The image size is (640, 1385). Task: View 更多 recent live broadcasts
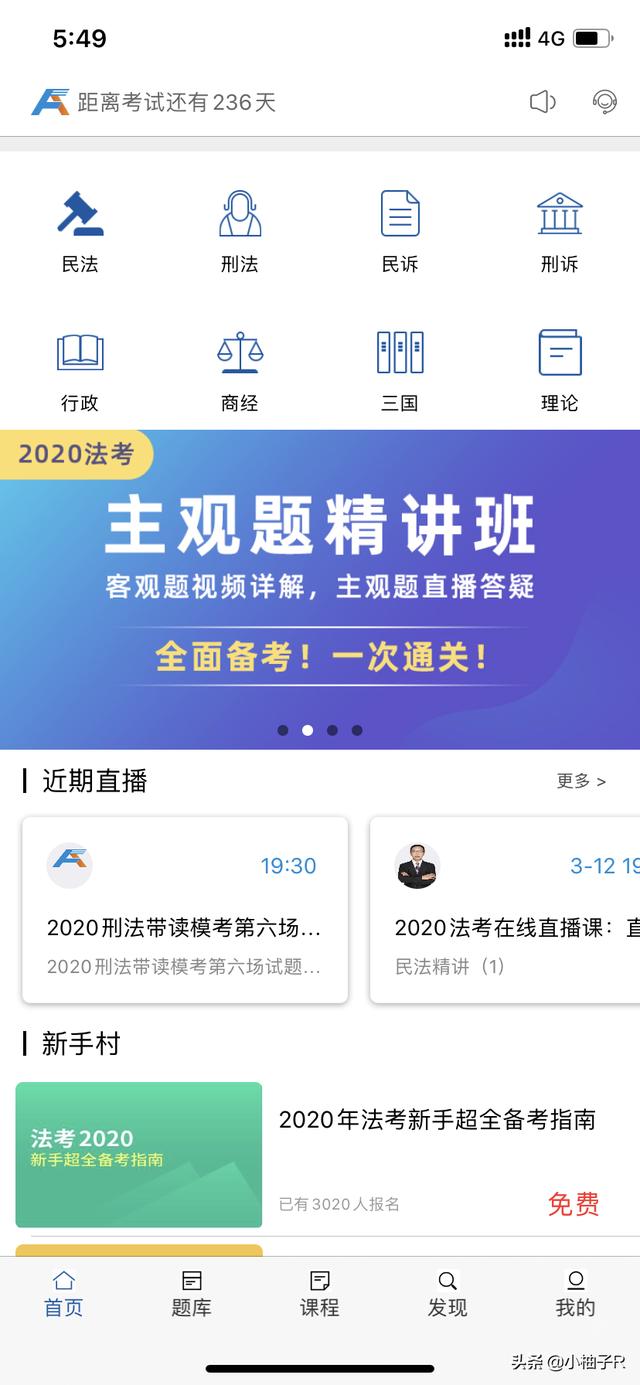tap(581, 781)
